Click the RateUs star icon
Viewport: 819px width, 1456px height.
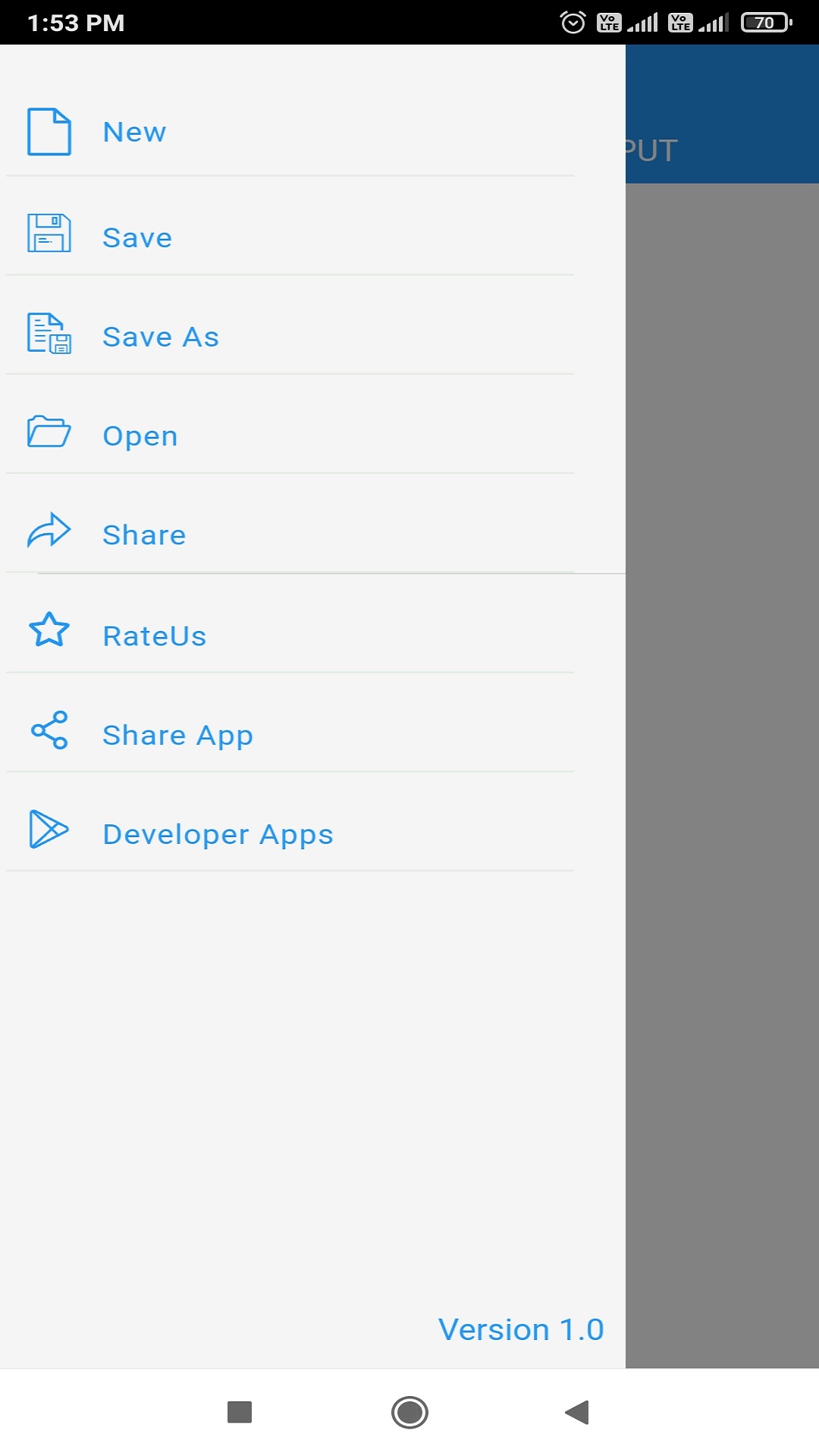point(49,630)
